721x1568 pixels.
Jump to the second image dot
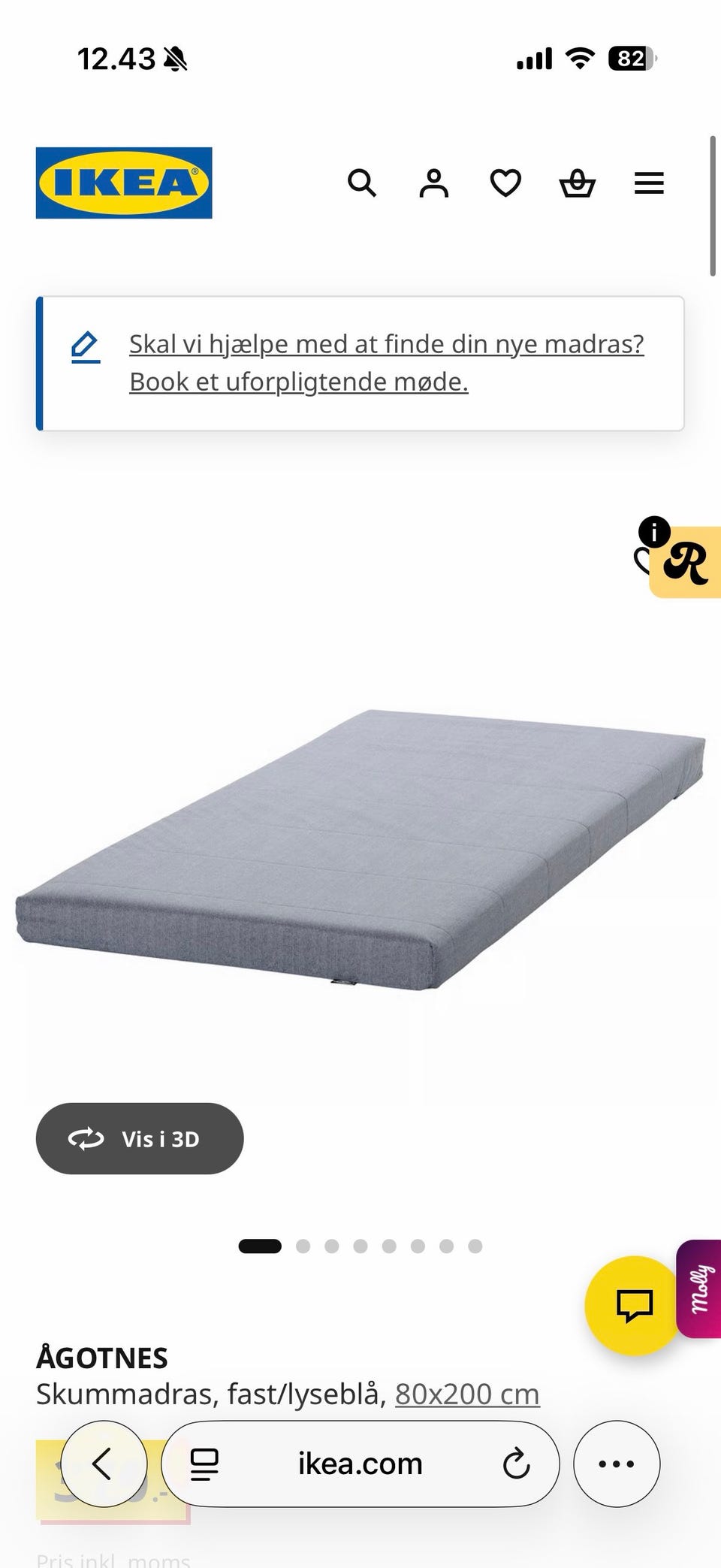[x=303, y=1246]
